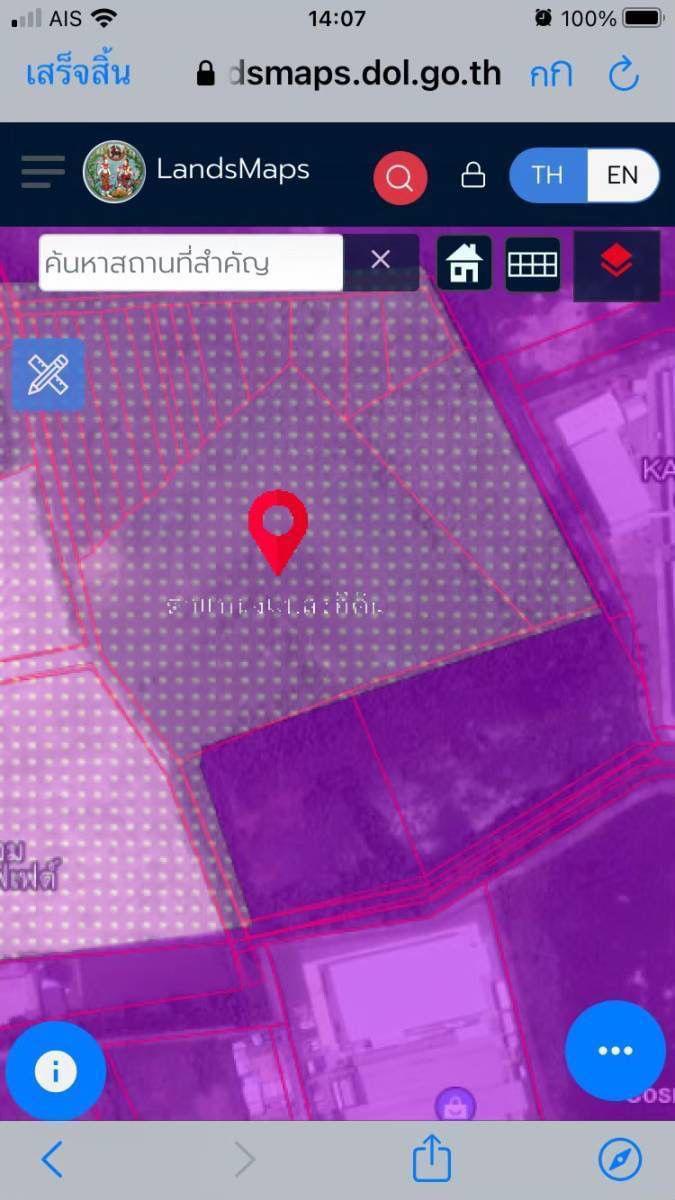Open the three-dot more options button
Image resolution: width=675 pixels, height=1200 pixels.
pos(615,1050)
